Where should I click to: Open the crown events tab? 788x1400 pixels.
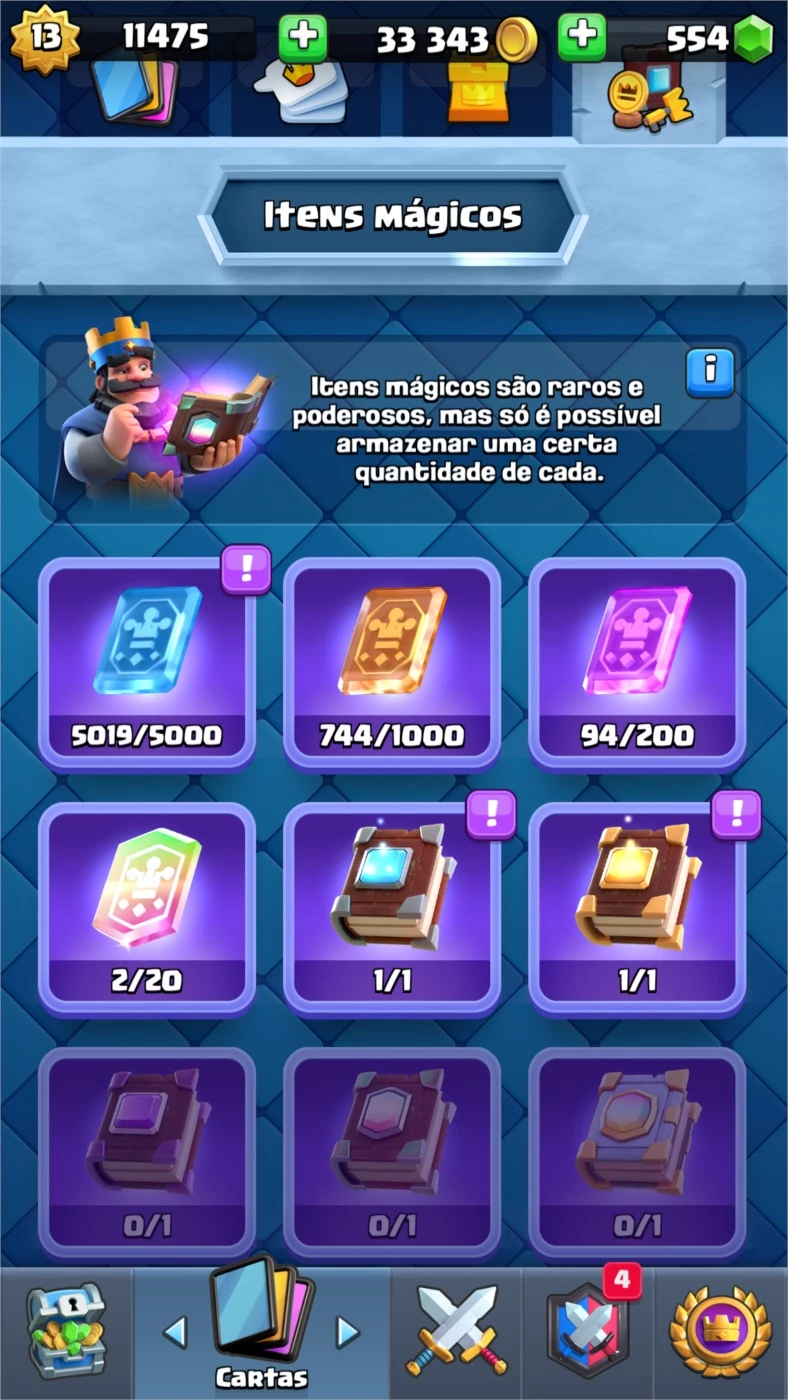point(720,1332)
